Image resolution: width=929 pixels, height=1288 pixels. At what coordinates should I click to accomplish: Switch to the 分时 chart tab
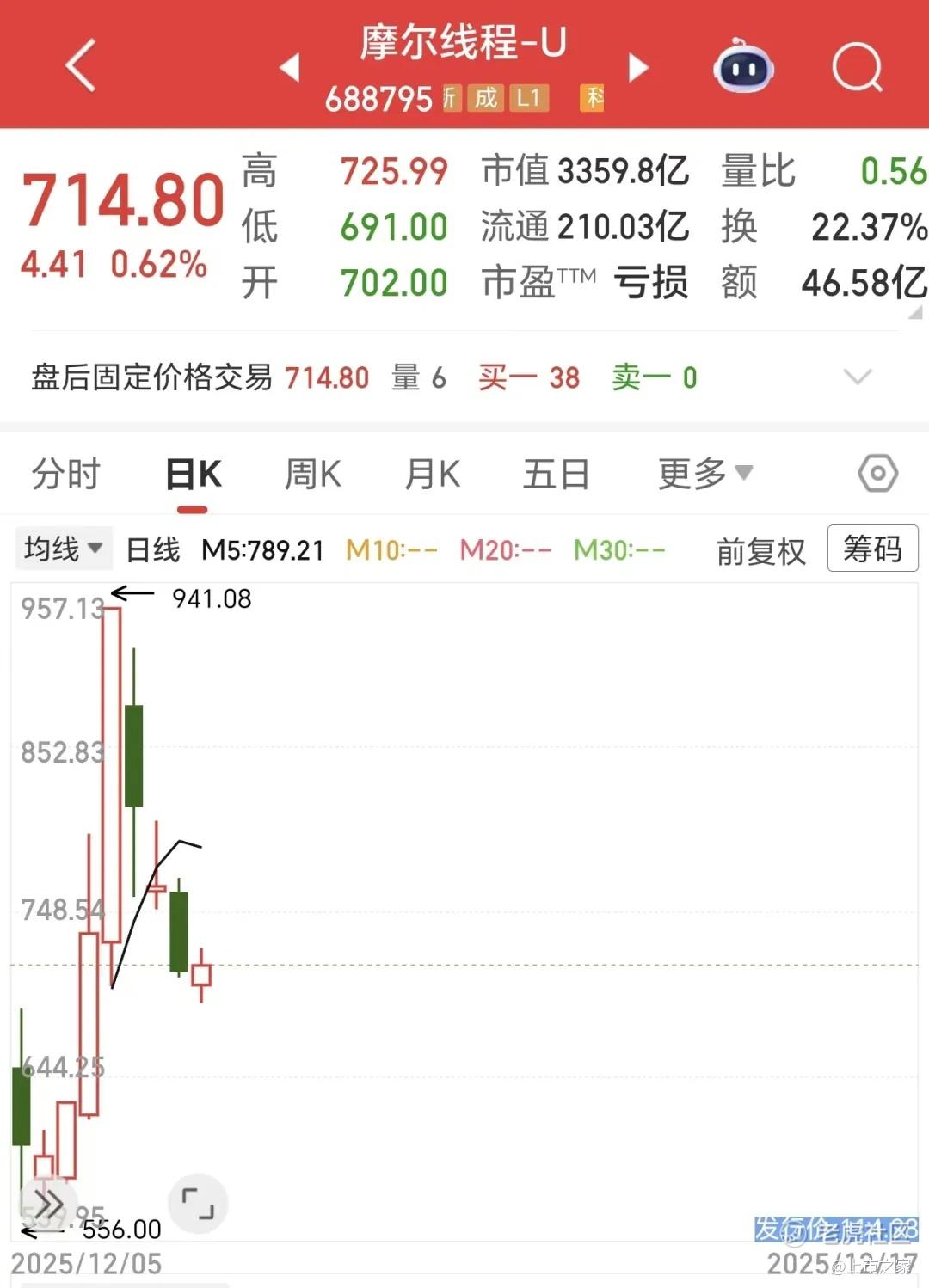pyautogui.click(x=66, y=474)
